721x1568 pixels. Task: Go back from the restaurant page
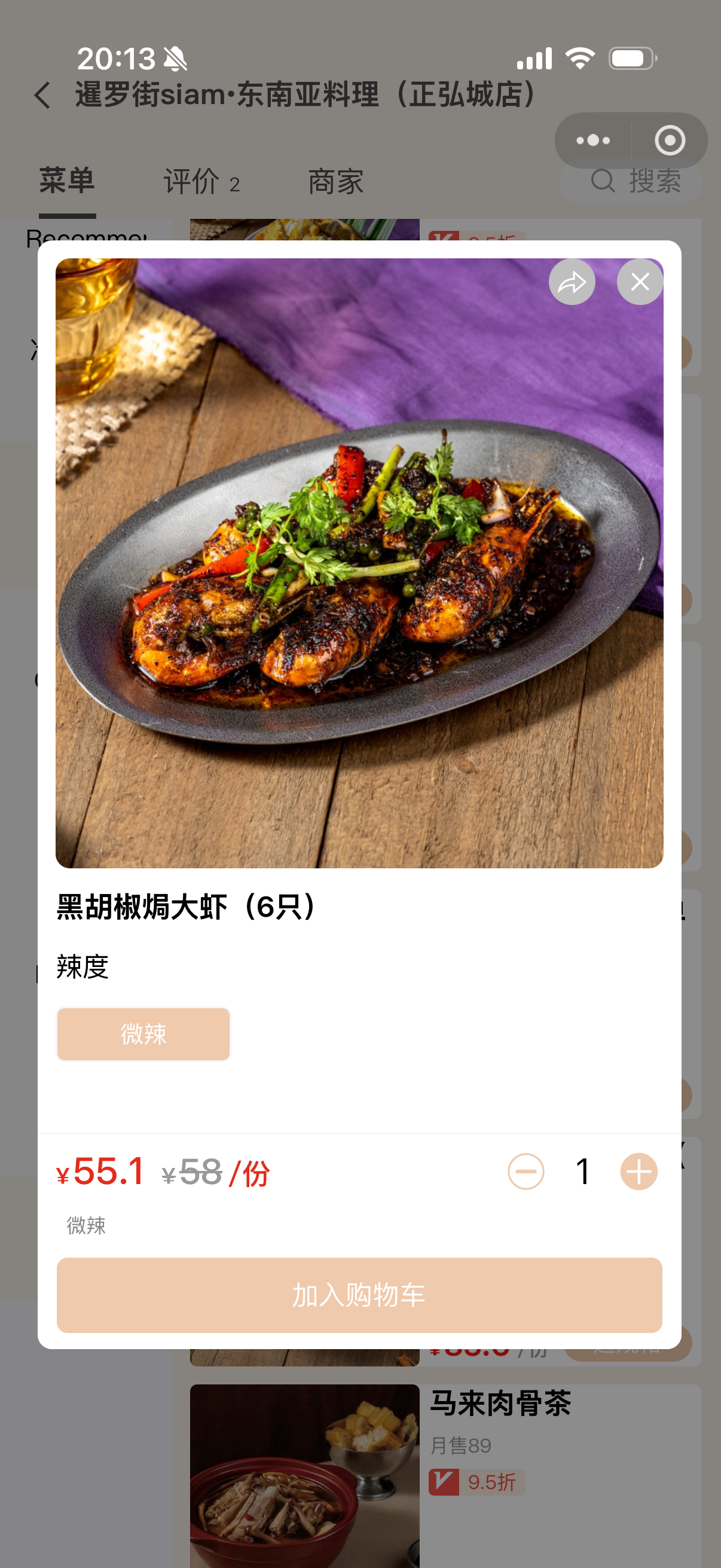coord(42,96)
